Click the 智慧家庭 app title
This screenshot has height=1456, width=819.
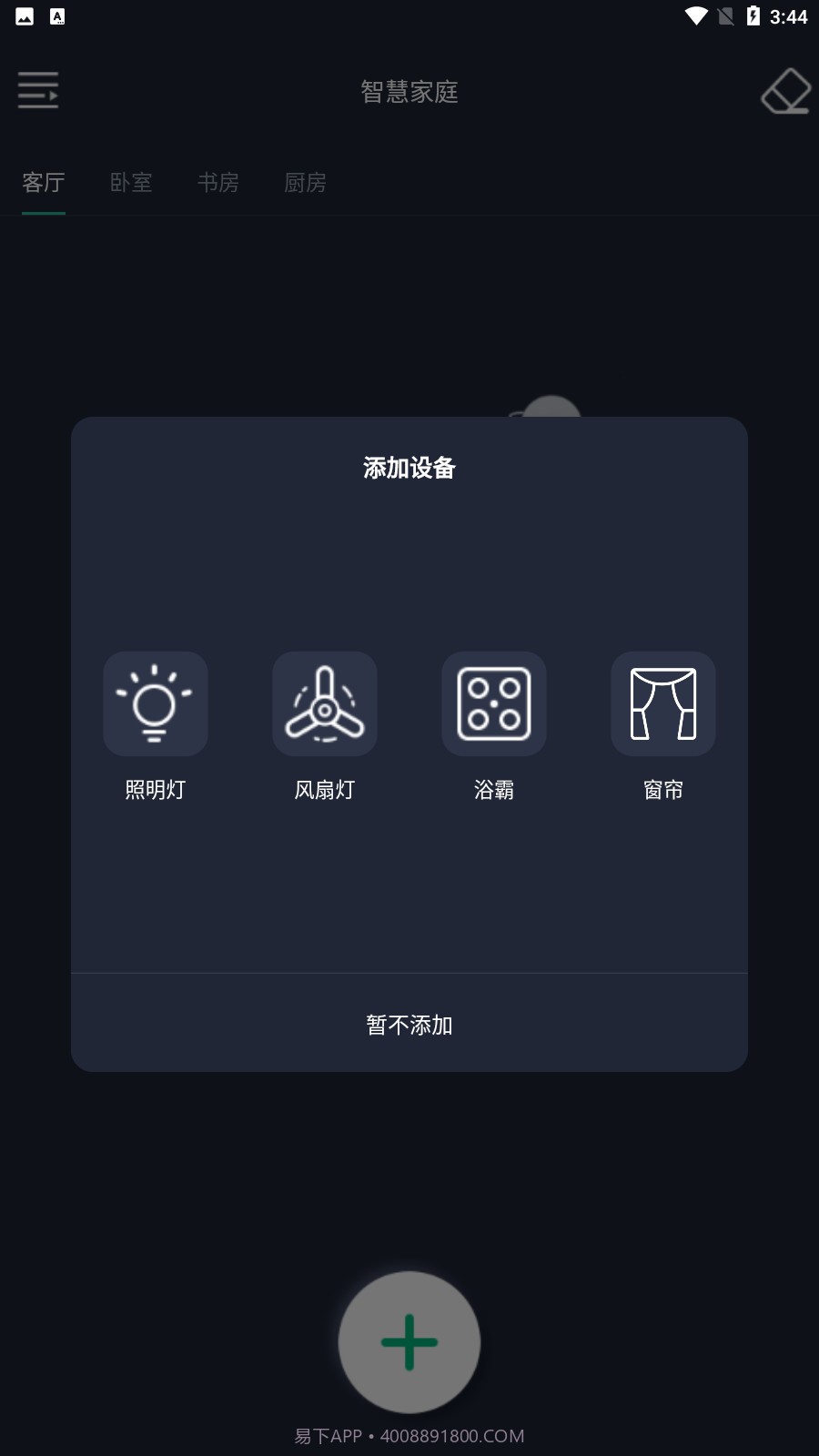(409, 92)
